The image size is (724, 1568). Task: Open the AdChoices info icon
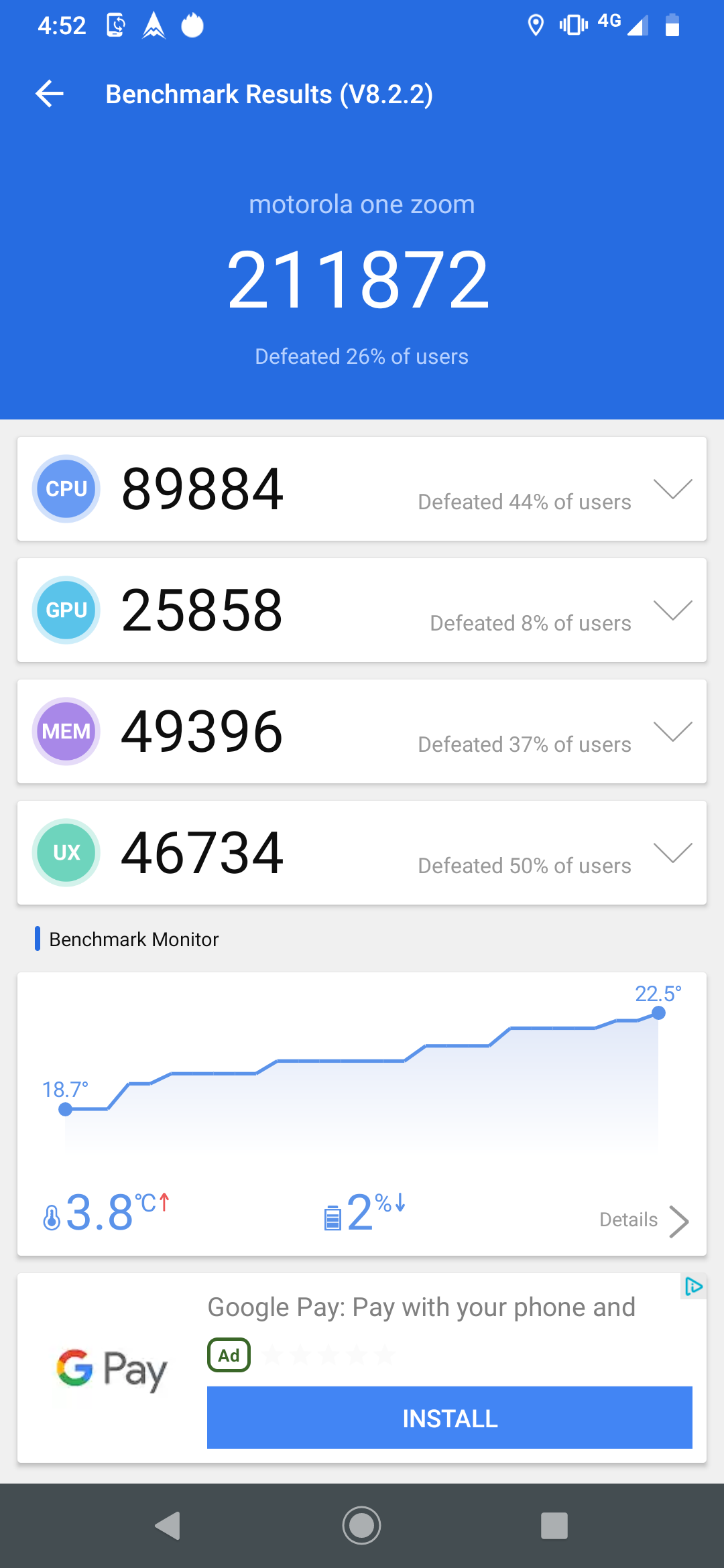coord(693,1286)
